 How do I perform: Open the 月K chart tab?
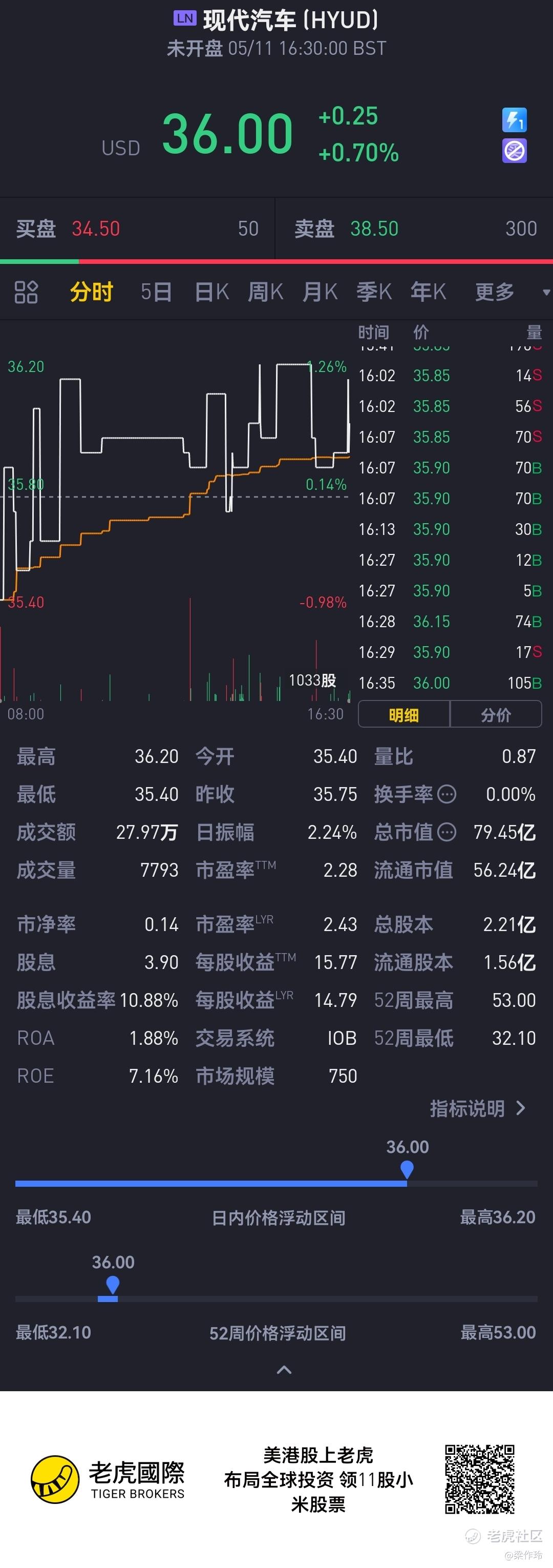tap(320, 292)
